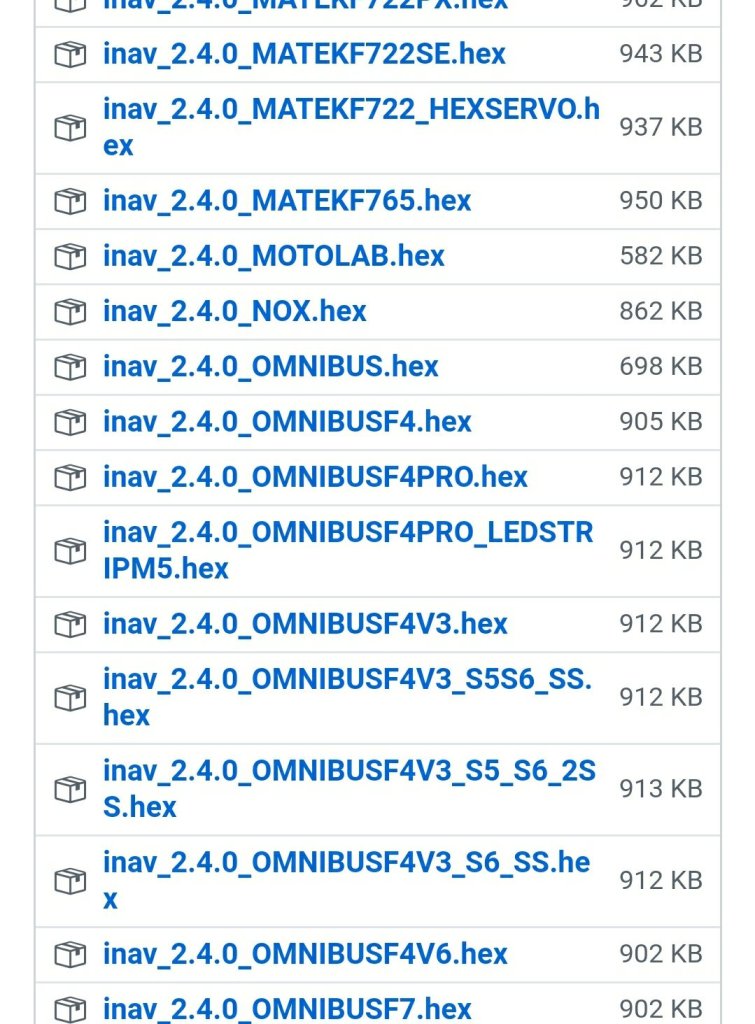Image resolution: width=755 pixels, height=1024 pixels.
Task: Download inav_2.4.0_NOX.hex
Action: 234,311
